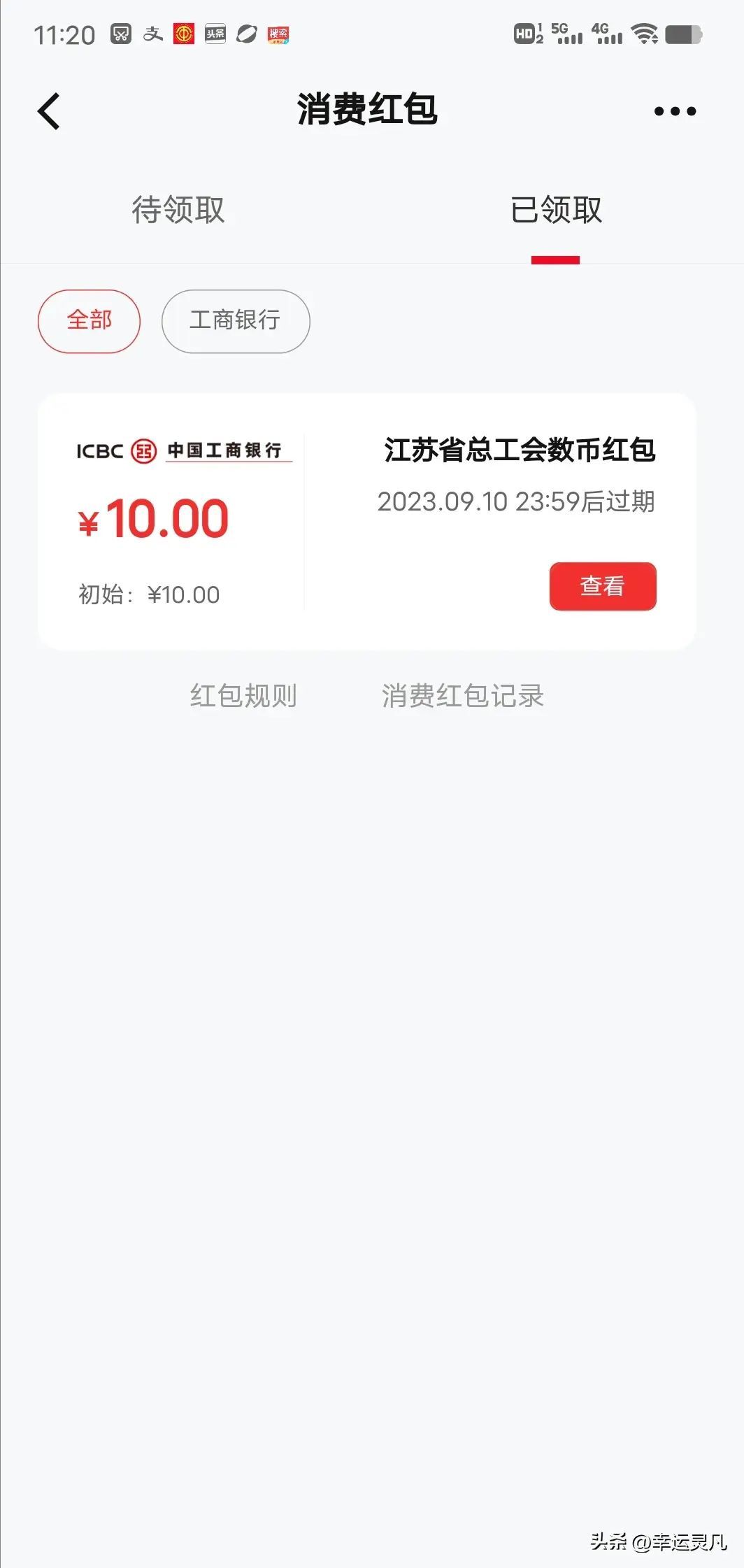The height and width of the screenshot is (1568, 744).
Task: Tap the red 查看 button
Action: click(x=603, y=587)
